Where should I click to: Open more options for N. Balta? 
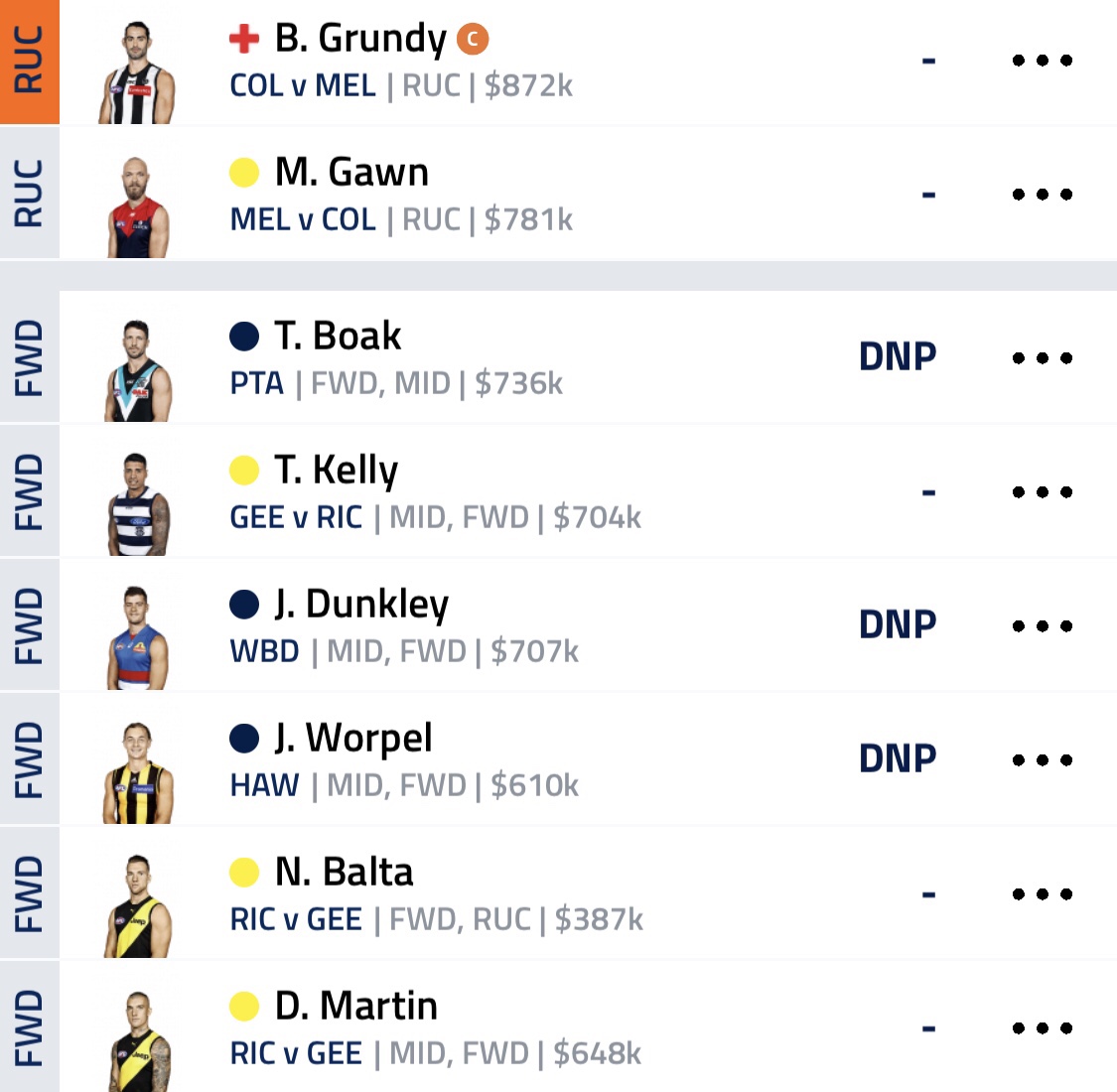tap(1042, 894)
